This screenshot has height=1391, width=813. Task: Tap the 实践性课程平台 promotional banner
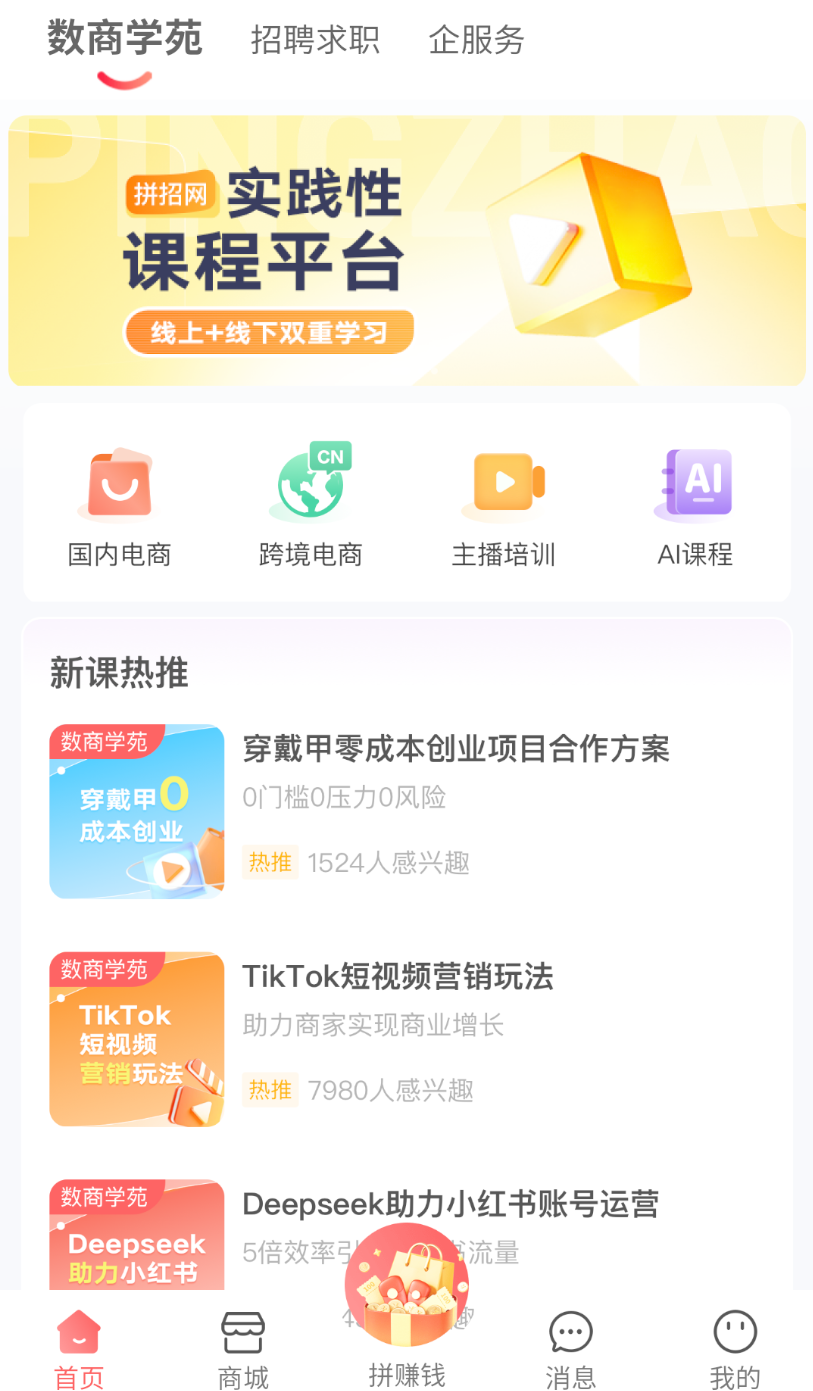(406, 250)
